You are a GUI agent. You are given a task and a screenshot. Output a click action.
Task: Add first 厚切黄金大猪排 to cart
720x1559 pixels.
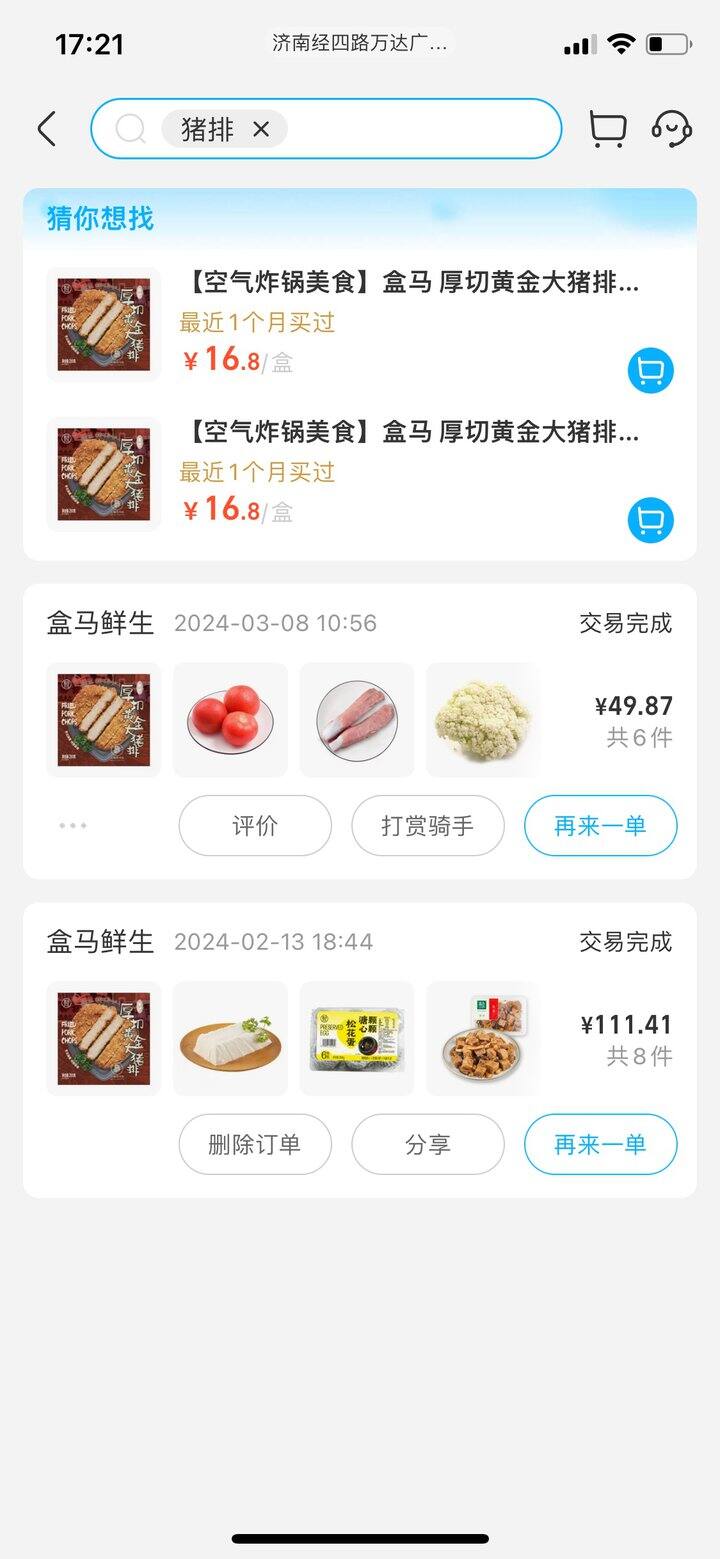650,369
